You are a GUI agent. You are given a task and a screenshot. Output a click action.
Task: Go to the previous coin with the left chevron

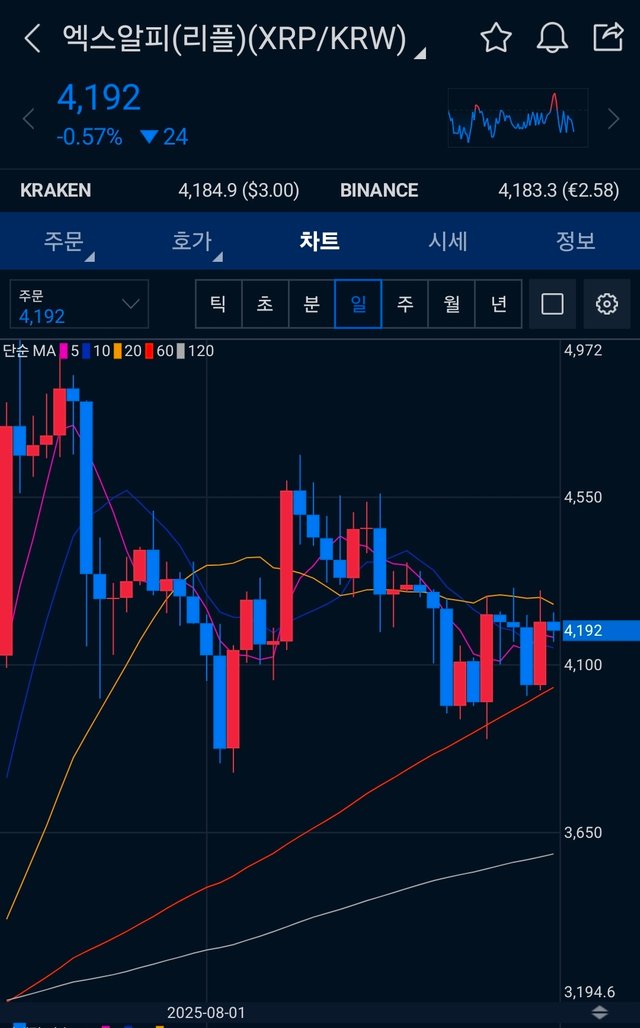[28, 119]
